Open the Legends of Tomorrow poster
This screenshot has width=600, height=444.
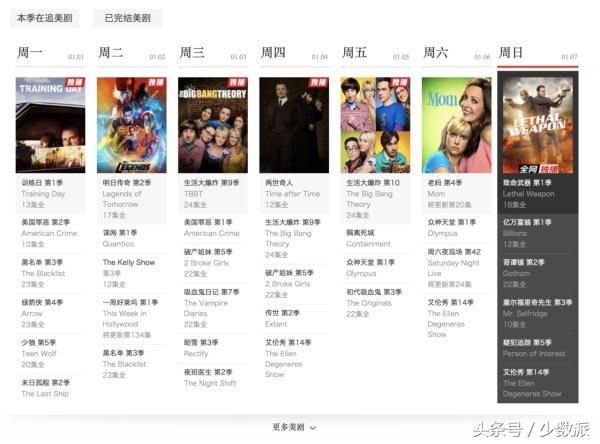[x=132, y=125]
